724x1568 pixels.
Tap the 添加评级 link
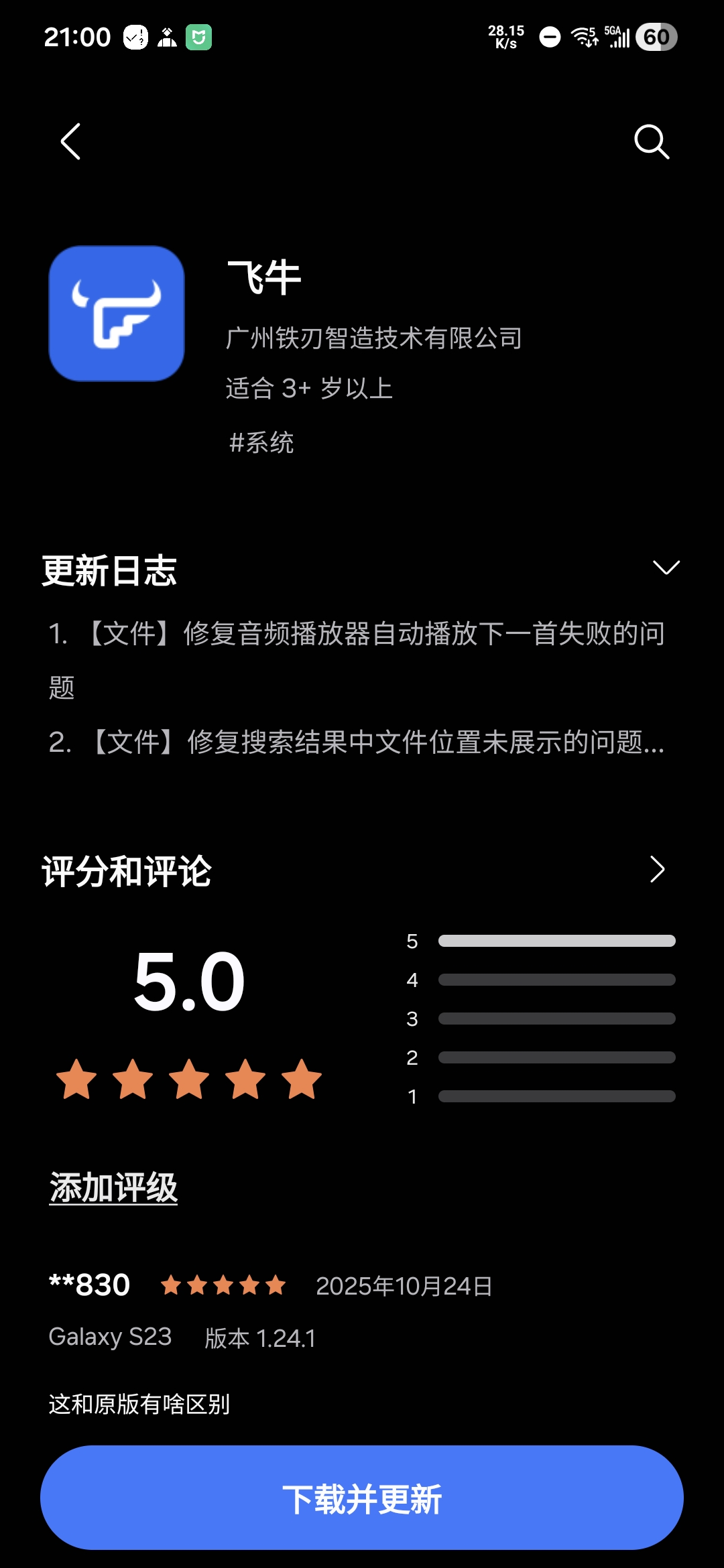113,1188
